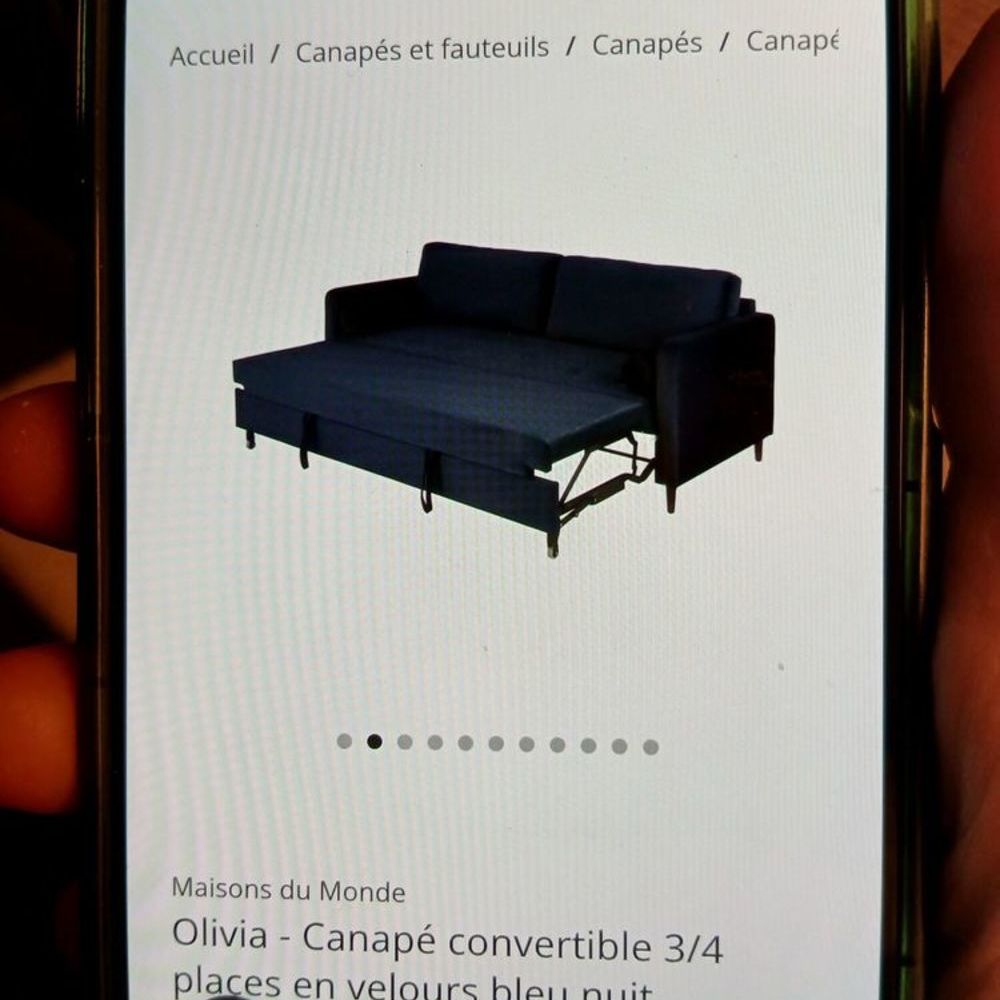Open the Canapés et fauteuils breadcrumb
The width and height of the screenshot is (1000, 1000).
coord(421,50)
